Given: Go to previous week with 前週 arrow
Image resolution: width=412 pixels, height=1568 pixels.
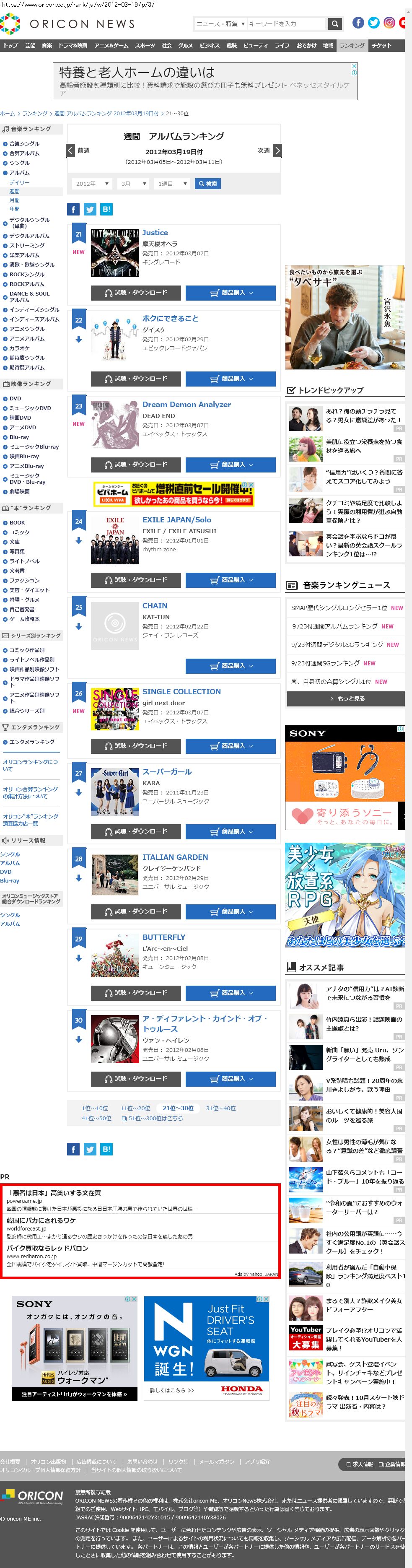Looking at the screenshot, I should [x=71, y=151].
